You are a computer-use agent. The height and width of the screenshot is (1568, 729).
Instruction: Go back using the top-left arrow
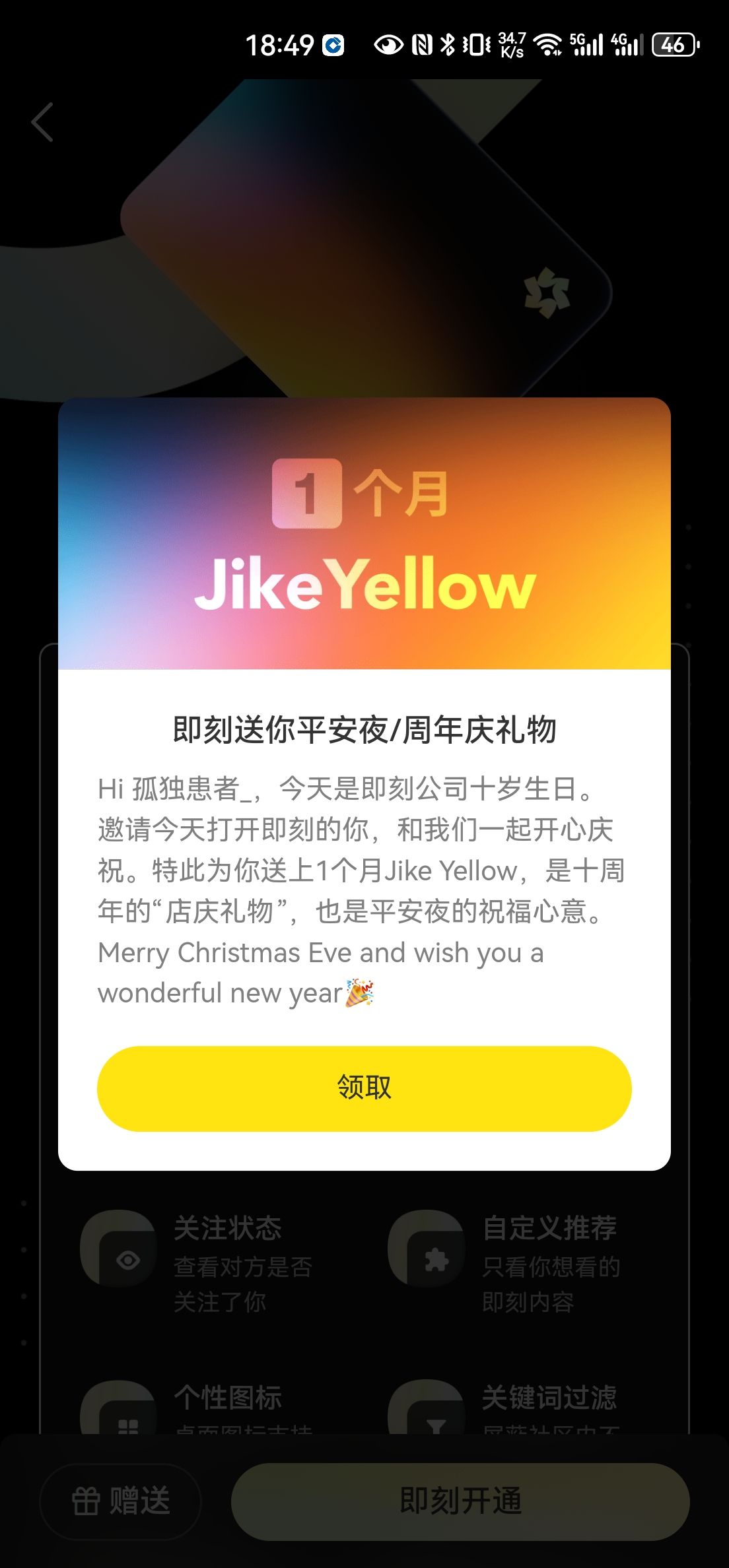[x=43, y=122]
